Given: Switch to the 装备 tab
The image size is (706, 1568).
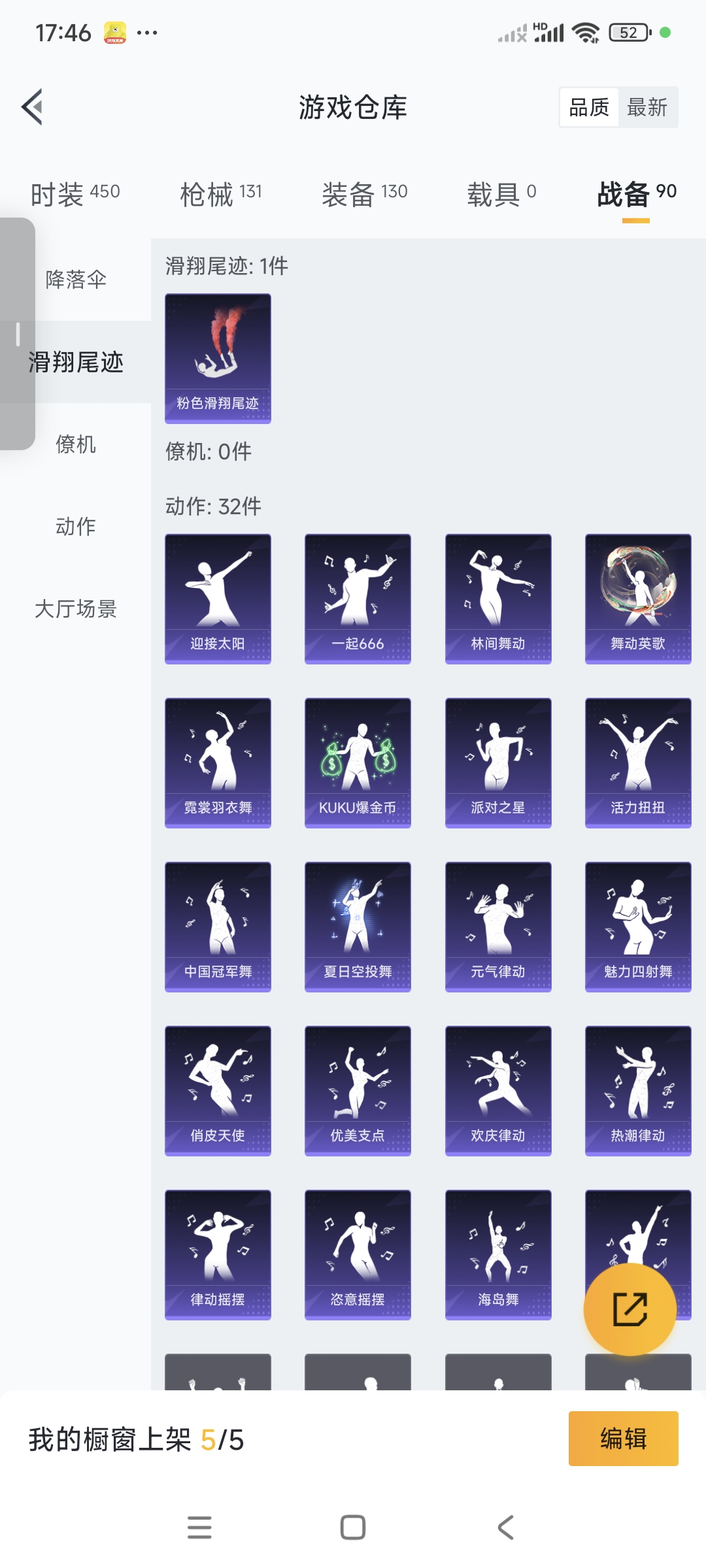Looking at the screenshot, I should 364,193.
